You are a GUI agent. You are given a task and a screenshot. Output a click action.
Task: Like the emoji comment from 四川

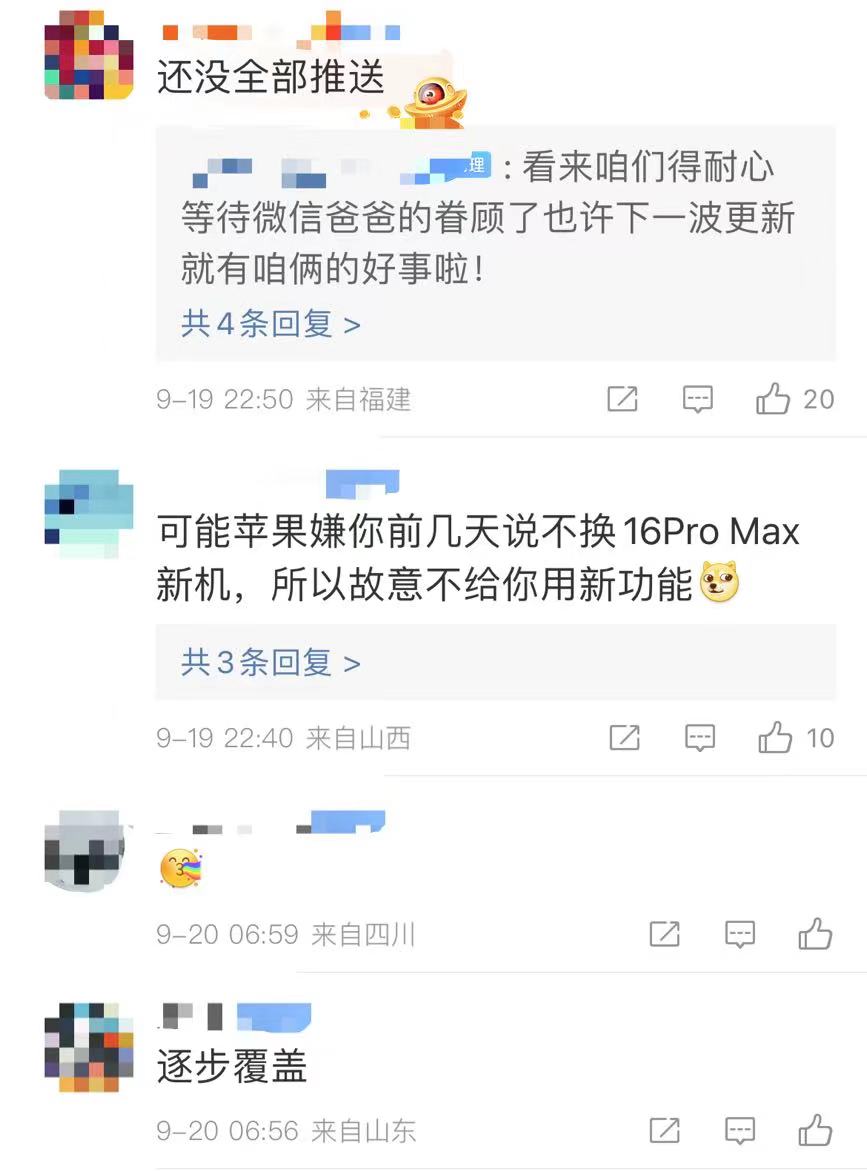(x=815, y=934)
